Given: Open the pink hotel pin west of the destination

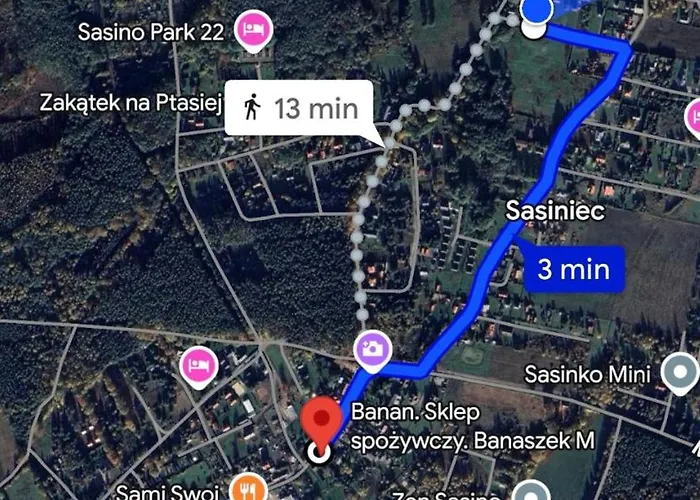Looking at the screenshot, I should [198, 365].
